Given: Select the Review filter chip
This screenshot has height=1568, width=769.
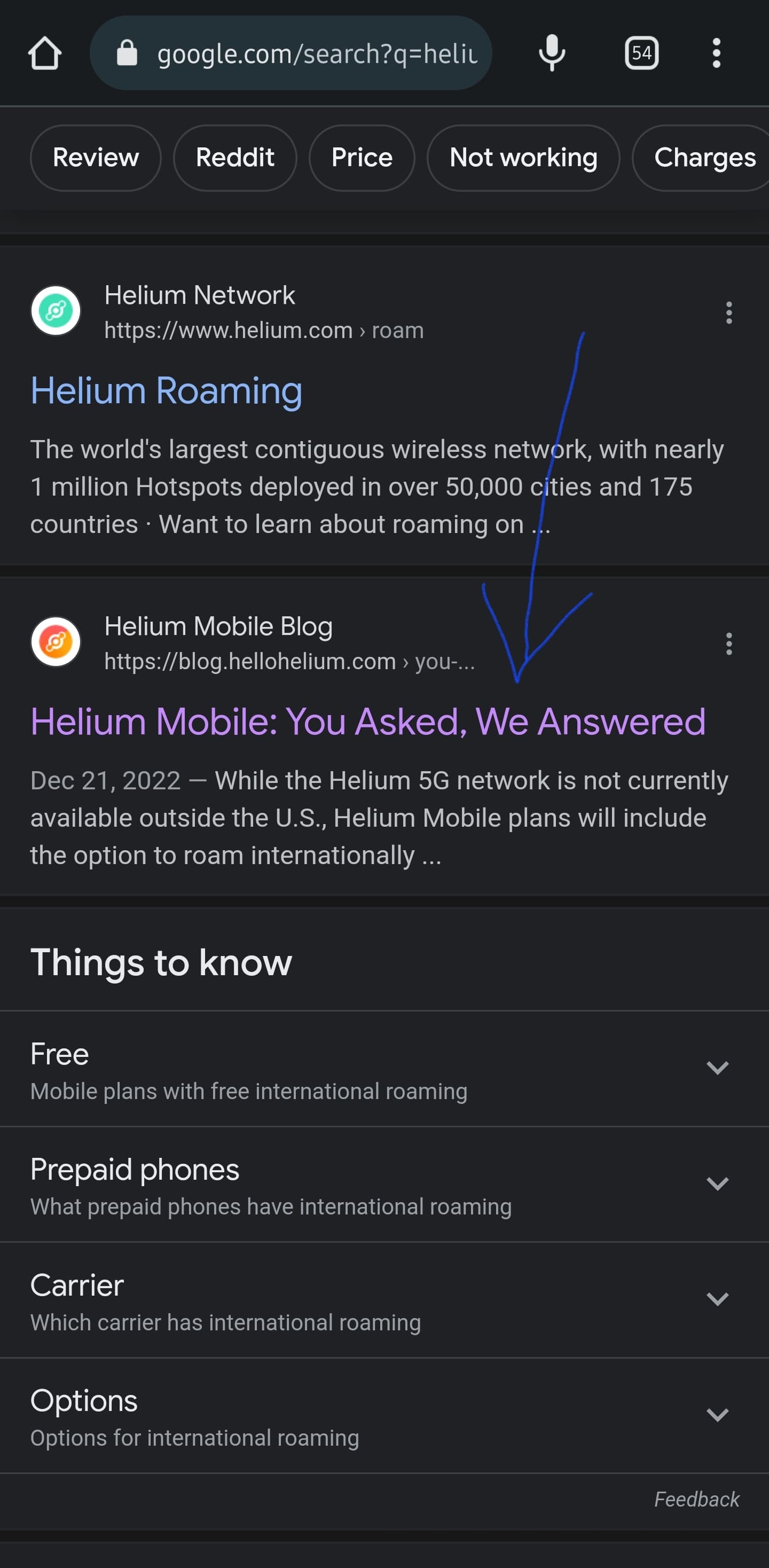Looking at the screenshot, I should [96, 158].
